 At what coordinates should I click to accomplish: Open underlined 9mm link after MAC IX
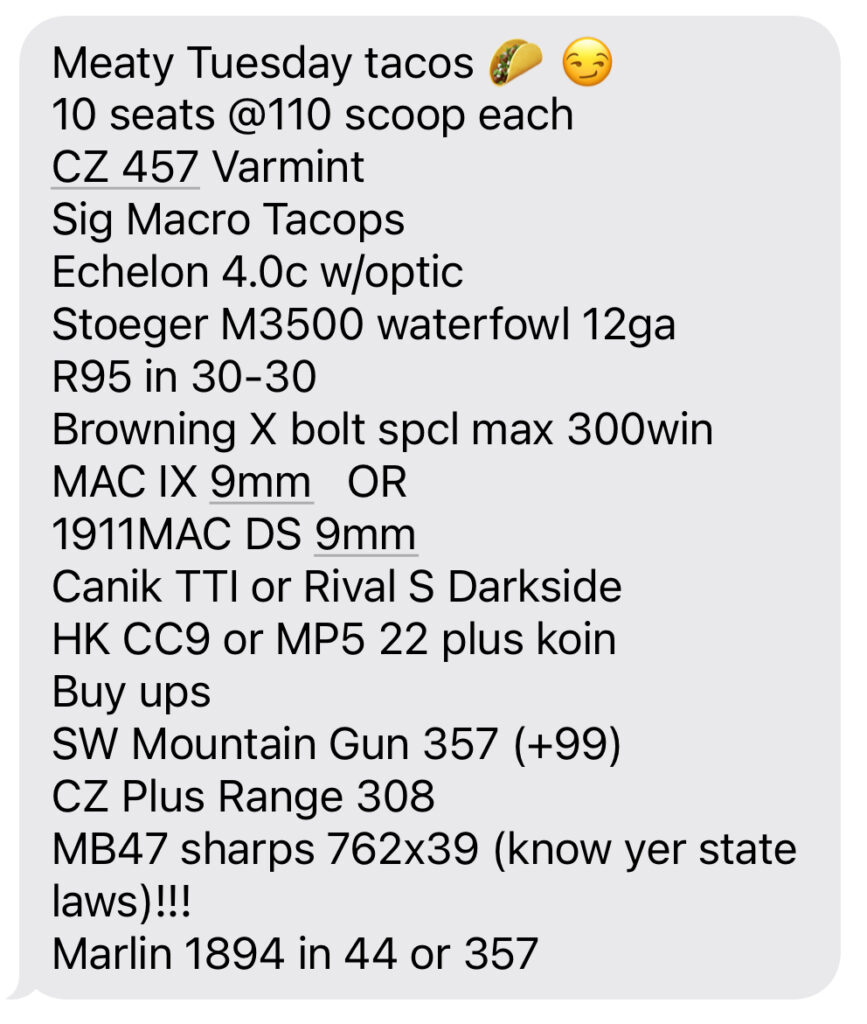coord(260,483)
